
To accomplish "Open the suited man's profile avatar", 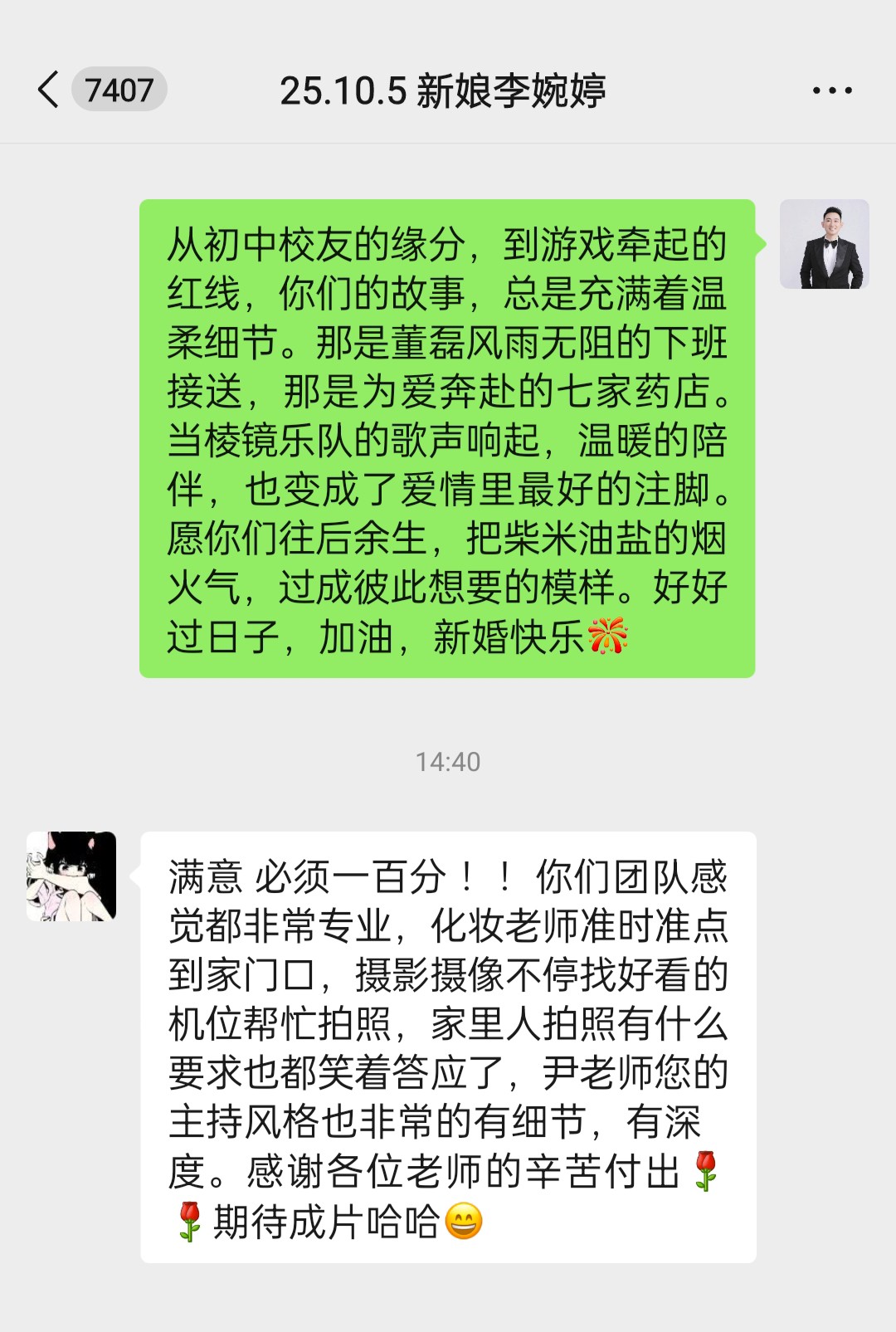I will click(x=824, y=244).
